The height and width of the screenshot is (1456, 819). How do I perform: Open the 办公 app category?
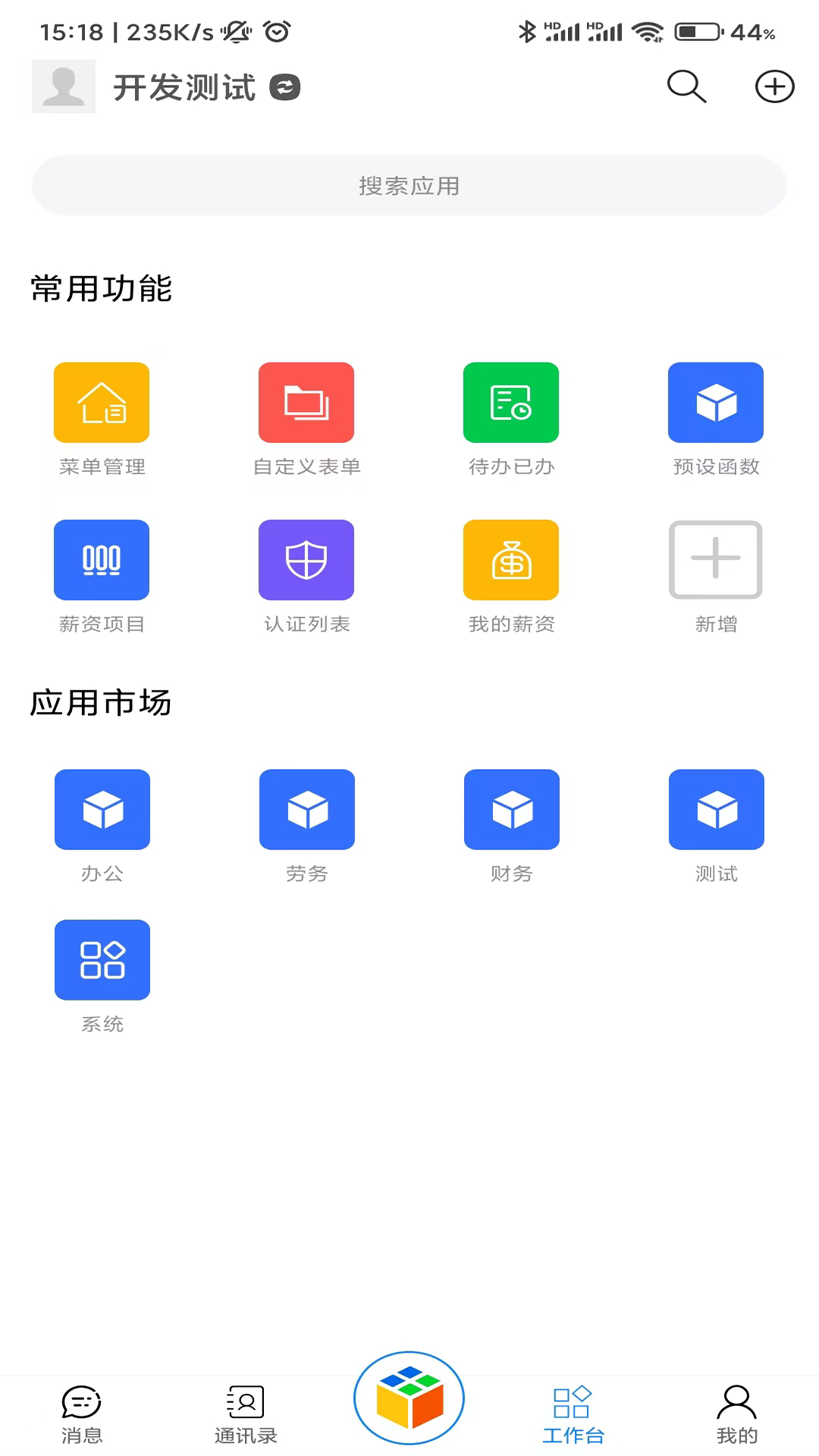coord(102,810)
